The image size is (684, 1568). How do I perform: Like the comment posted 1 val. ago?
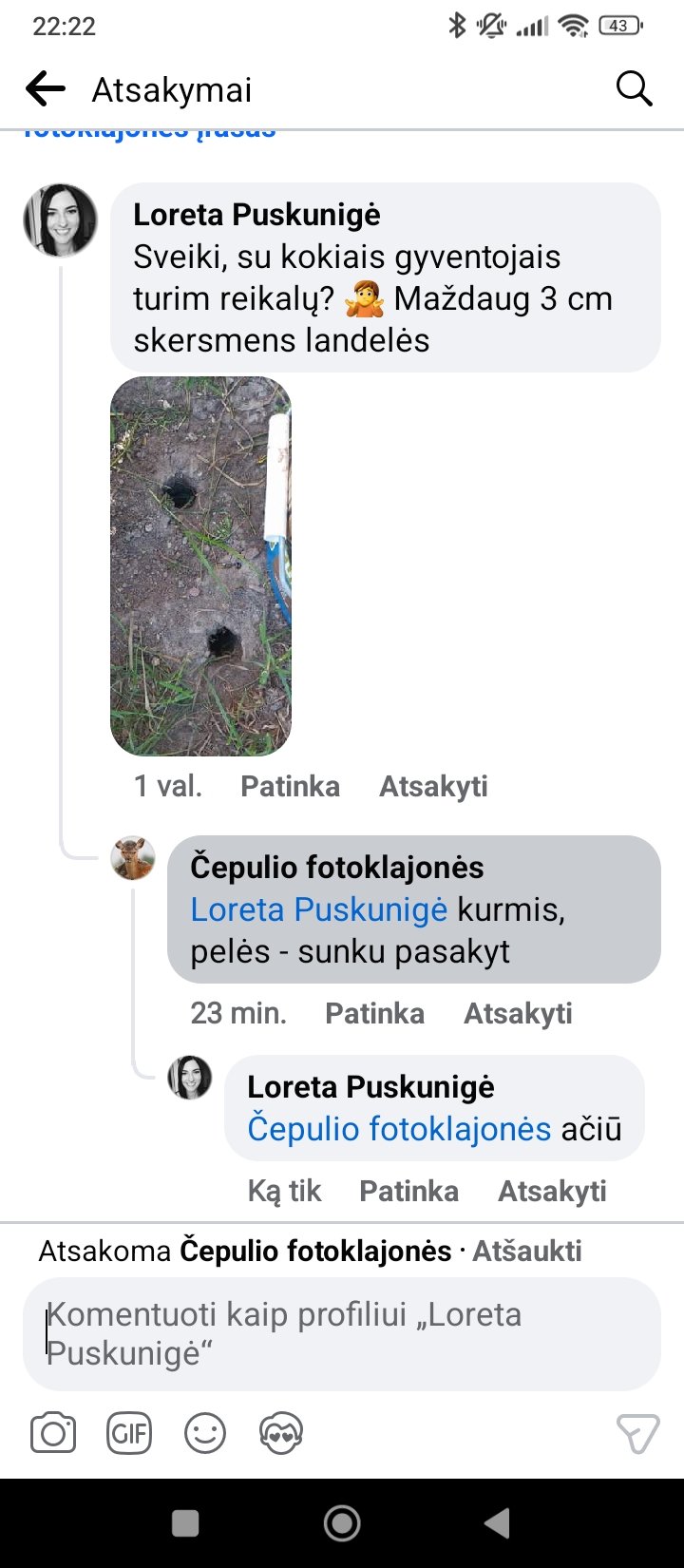pos(290,786)
